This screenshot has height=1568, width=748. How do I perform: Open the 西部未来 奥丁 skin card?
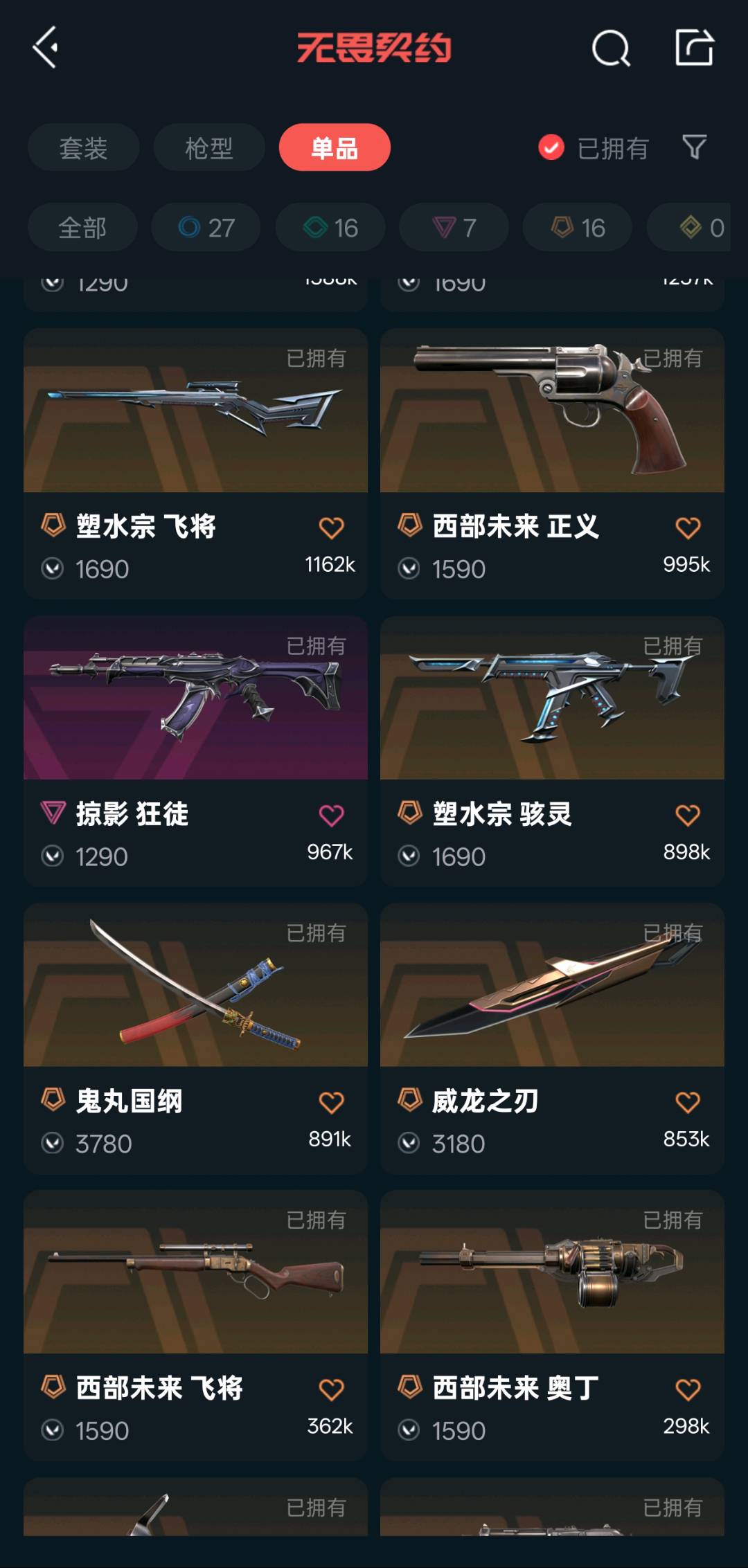click(x=552, y=1325)
